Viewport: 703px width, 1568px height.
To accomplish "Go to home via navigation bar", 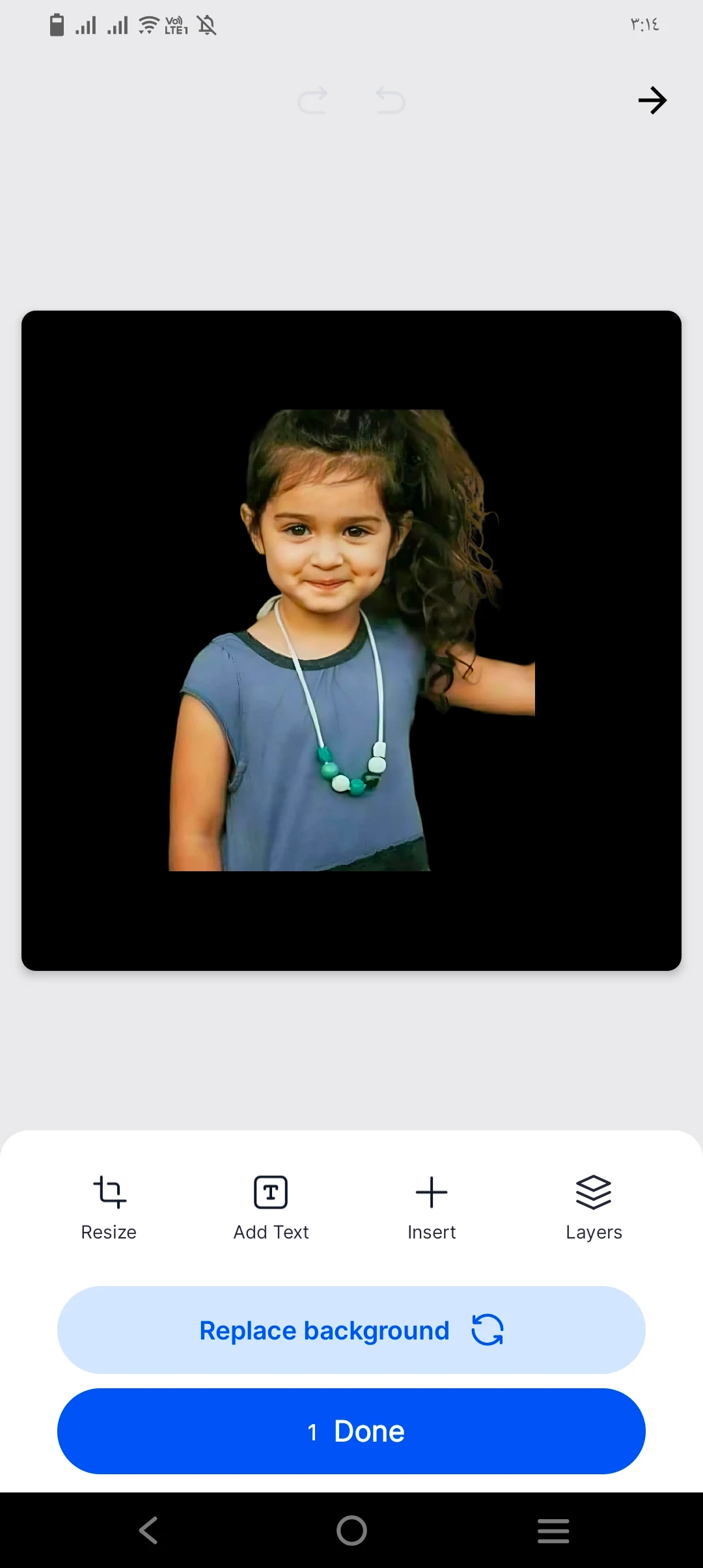I will [351, 1530].
